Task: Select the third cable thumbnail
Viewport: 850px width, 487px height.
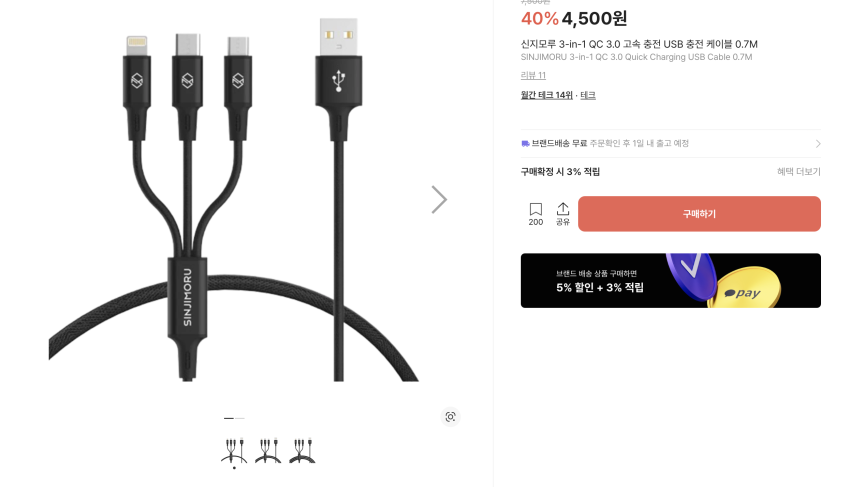Action: 302,451
